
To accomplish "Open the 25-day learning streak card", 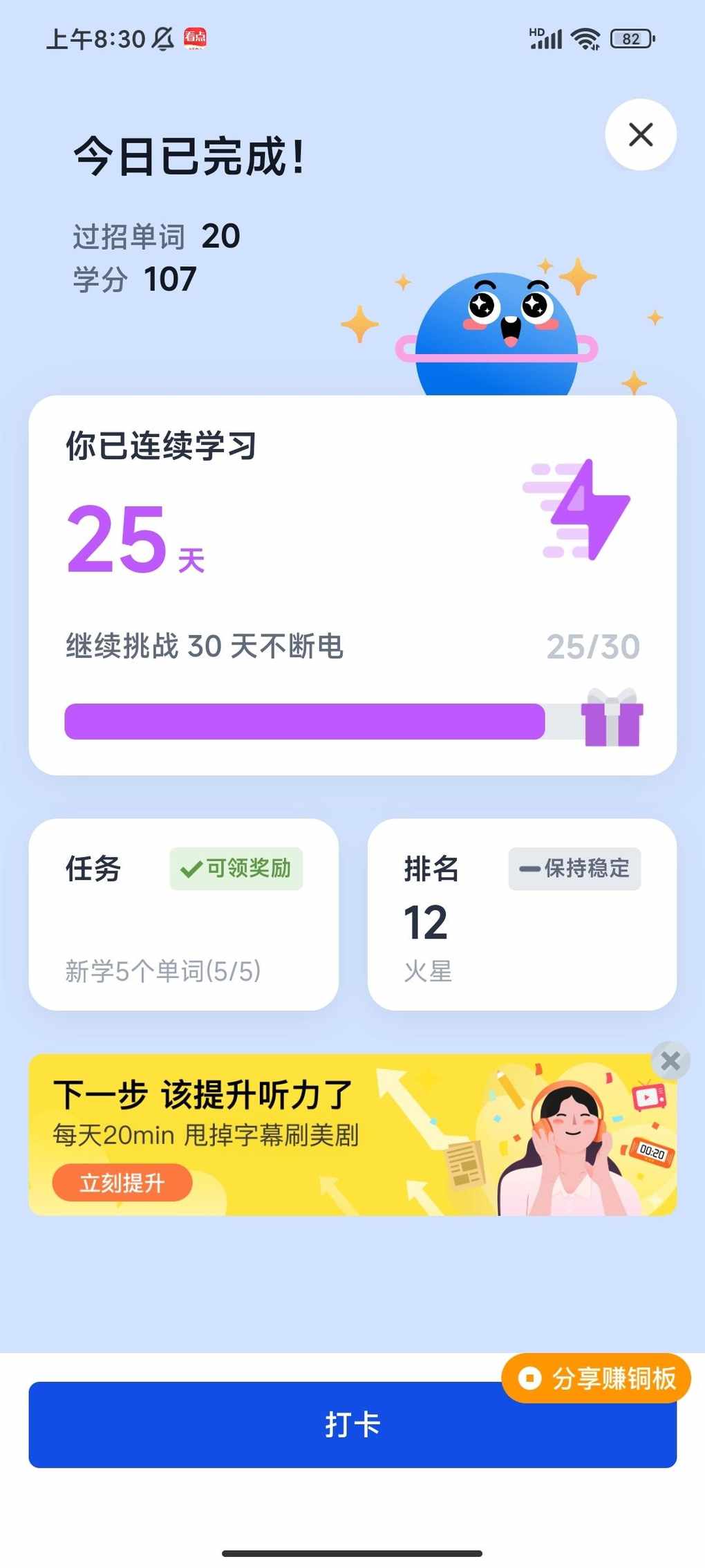I will (352, 585).
